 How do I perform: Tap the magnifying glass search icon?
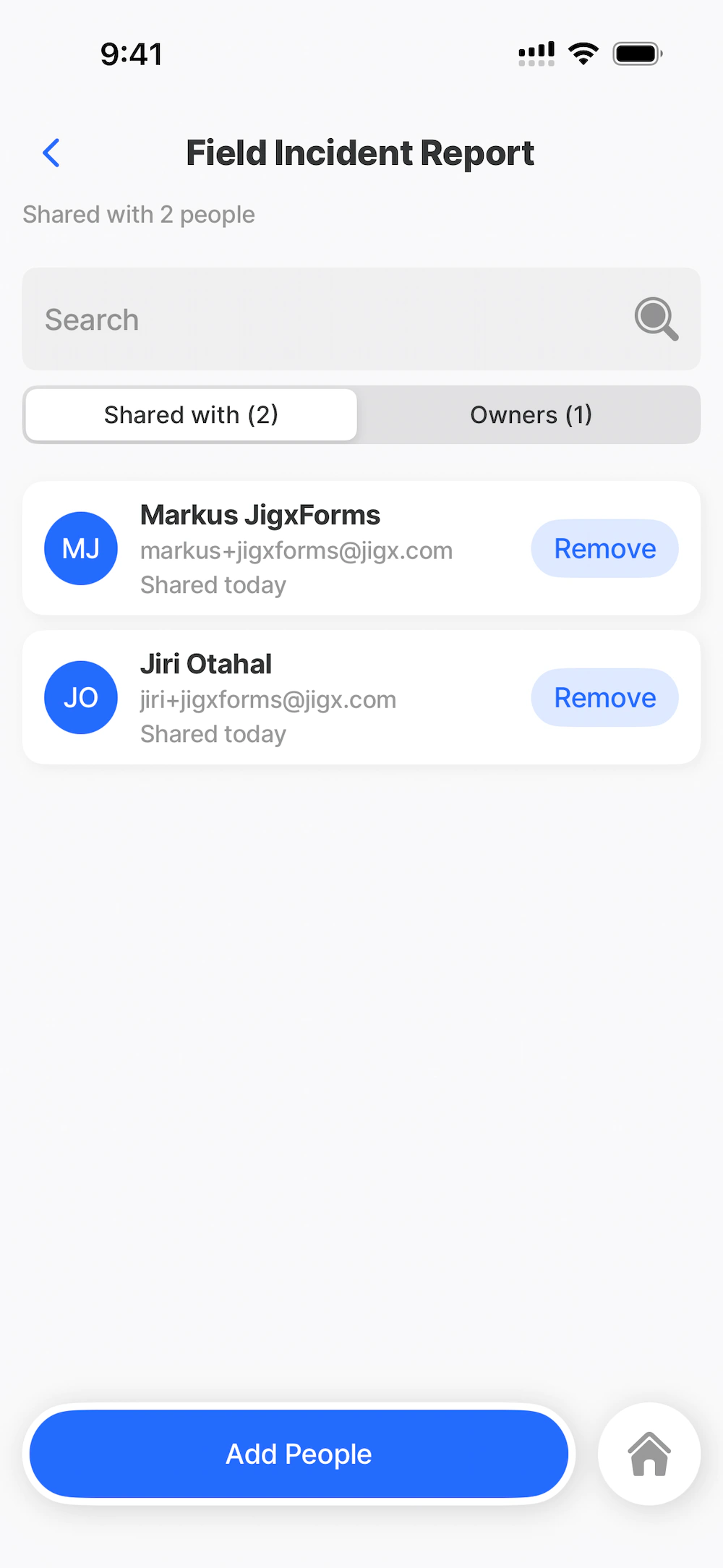[656, 318]
